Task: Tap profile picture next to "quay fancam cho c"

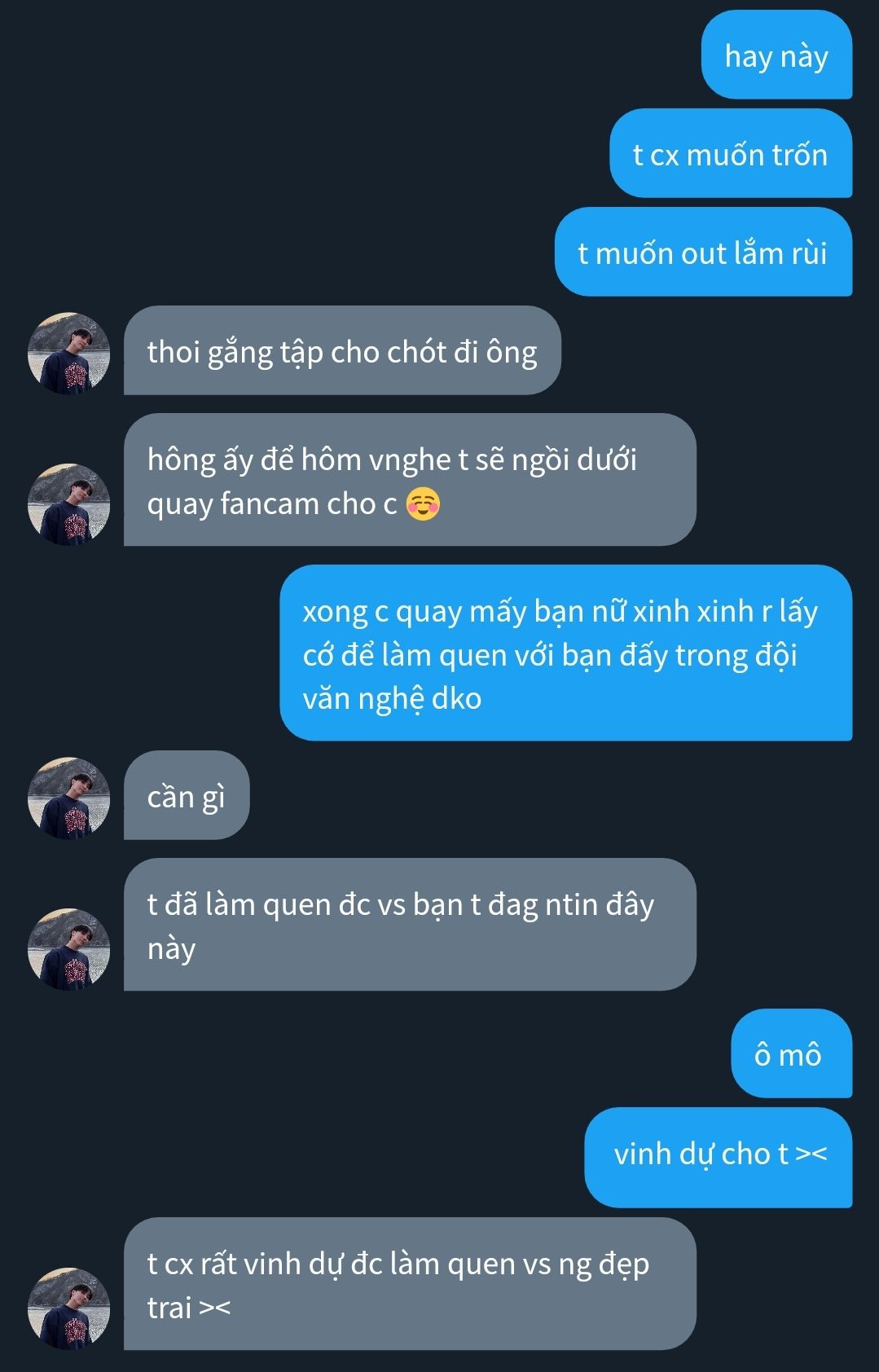Action: pyautogui.click(x=69, y=504)
